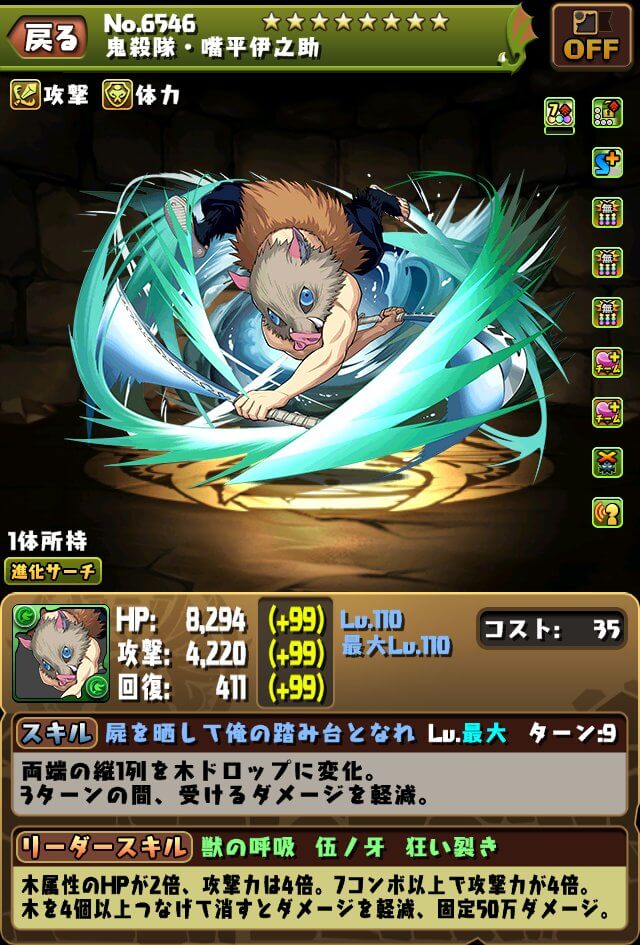This screenshot has width=640, height=945.
Task: Open the リーダースキル leader skill details
Action: (102, 847)
